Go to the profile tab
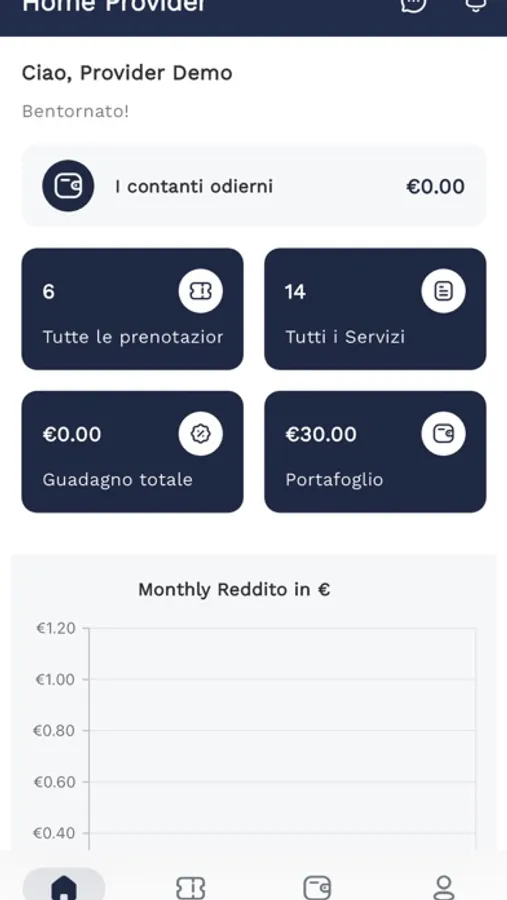This screenshot has height=900, width=507. point(444,887)
